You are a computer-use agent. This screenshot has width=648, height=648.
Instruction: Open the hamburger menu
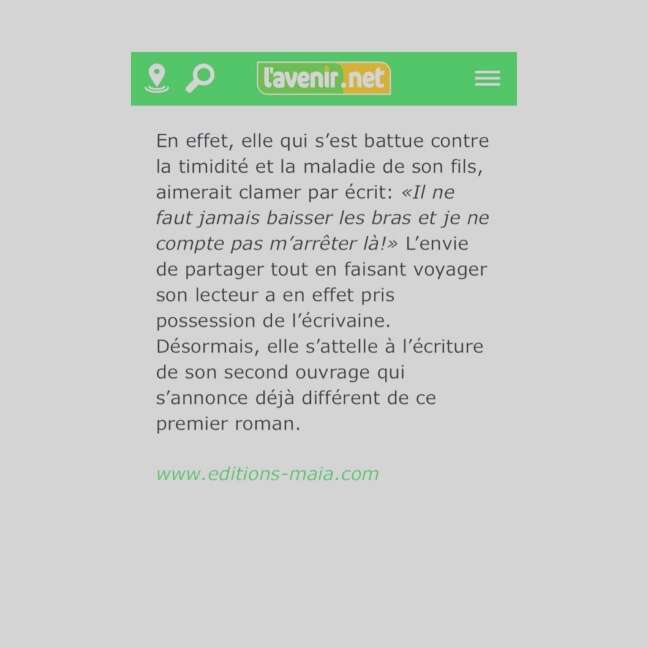click(487, 78)
